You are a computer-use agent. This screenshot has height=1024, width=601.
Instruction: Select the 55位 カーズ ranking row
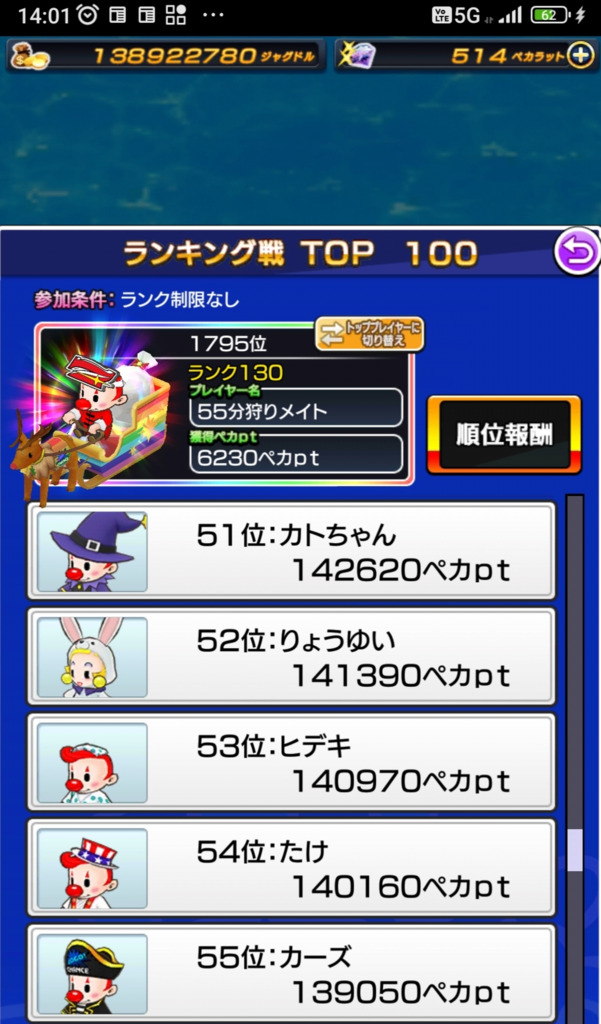(x=290, y=972)
